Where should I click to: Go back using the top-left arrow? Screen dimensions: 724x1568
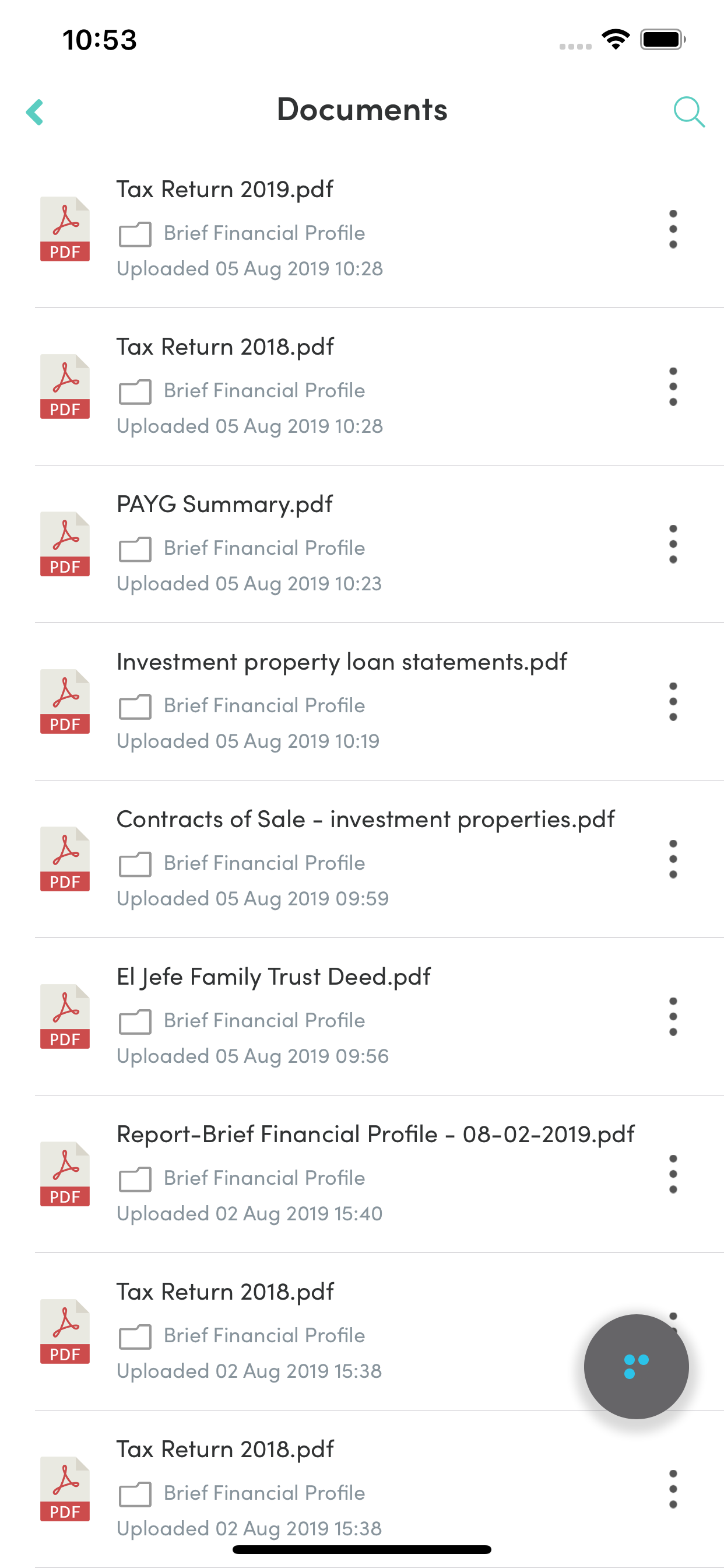tap(34, 112)
